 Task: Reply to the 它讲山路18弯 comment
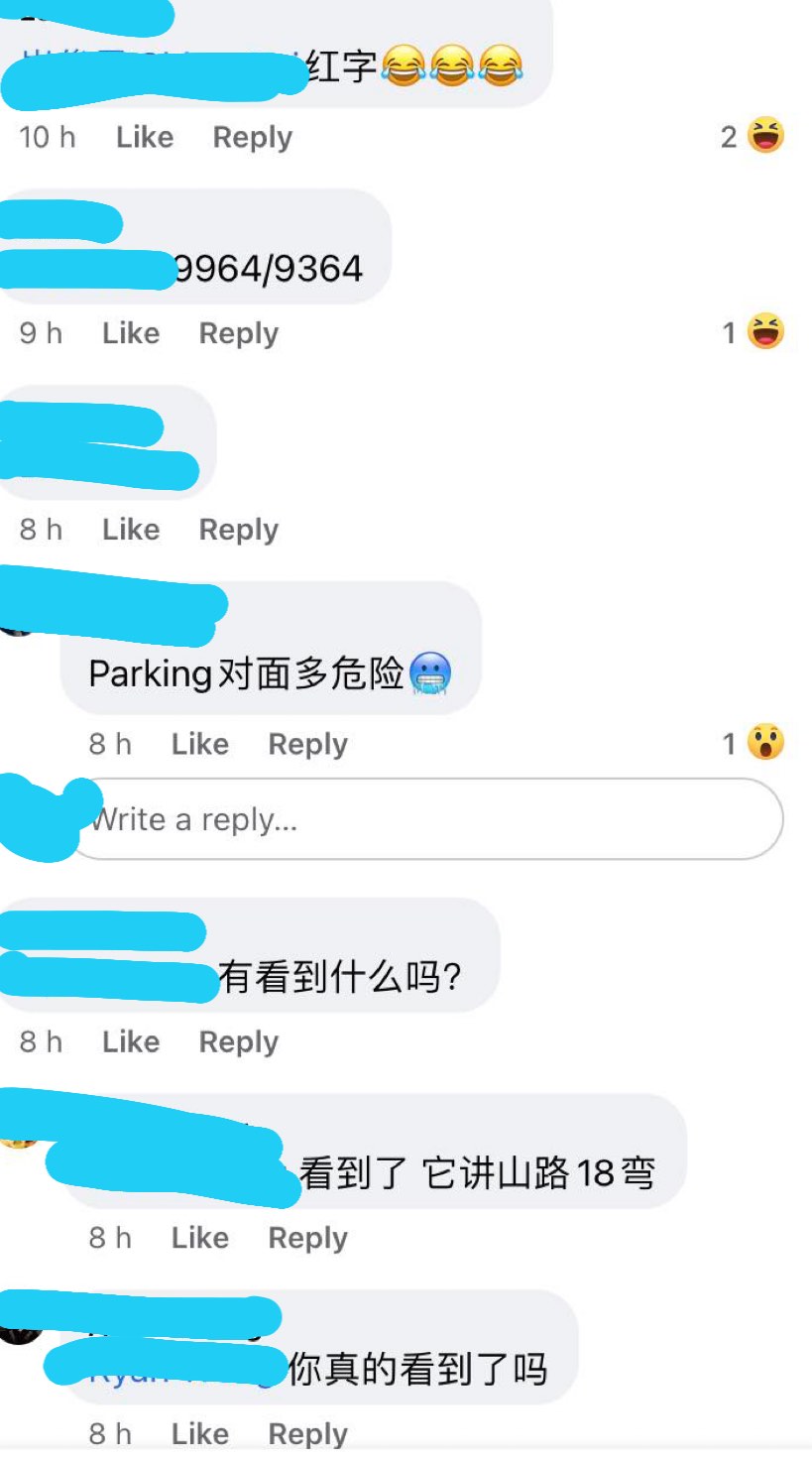click(x=308, y=1237)
